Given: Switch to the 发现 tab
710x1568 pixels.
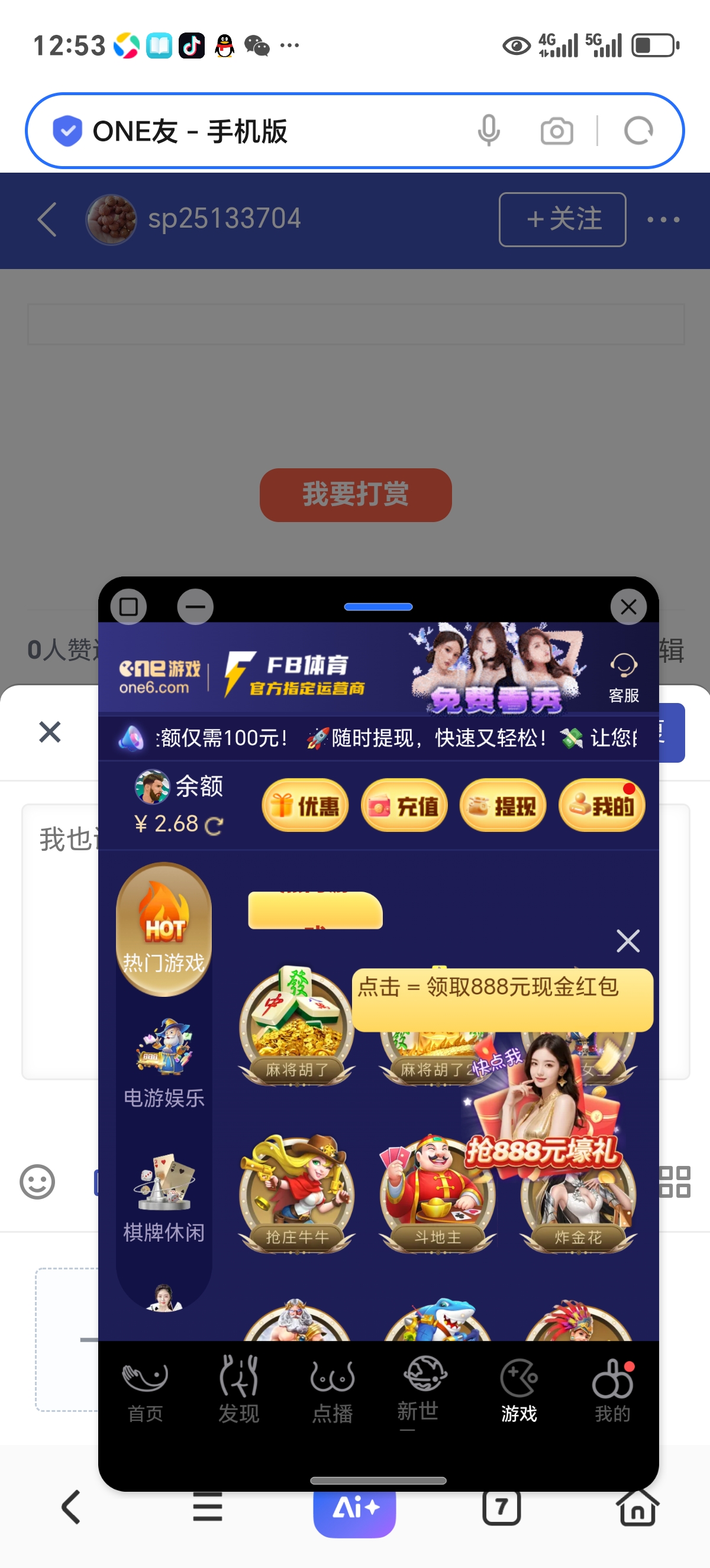Looking at the screenshot, I should pos(238,1389).
